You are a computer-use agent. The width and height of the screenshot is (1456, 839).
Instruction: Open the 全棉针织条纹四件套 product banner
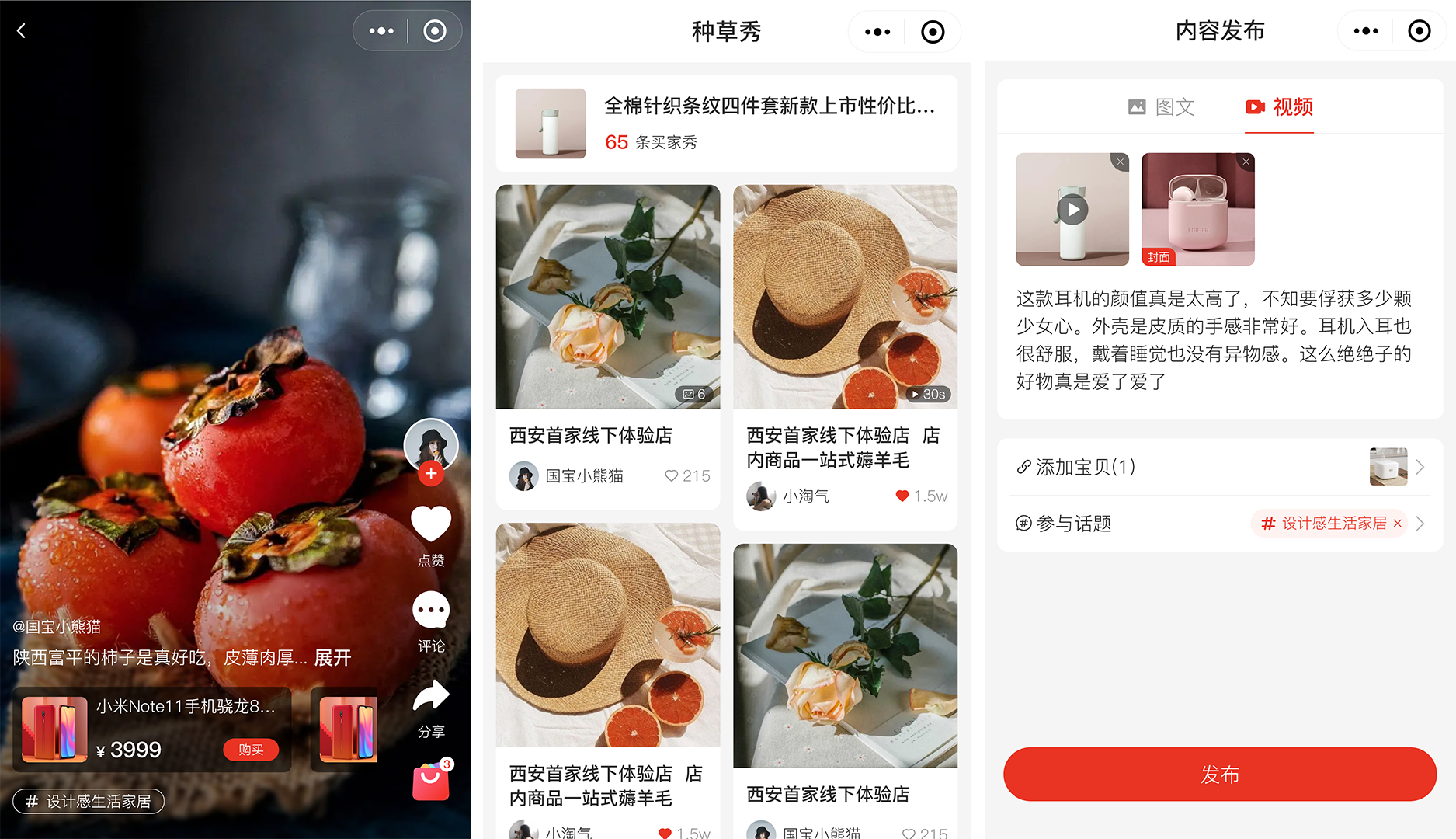tap(726, 124)
